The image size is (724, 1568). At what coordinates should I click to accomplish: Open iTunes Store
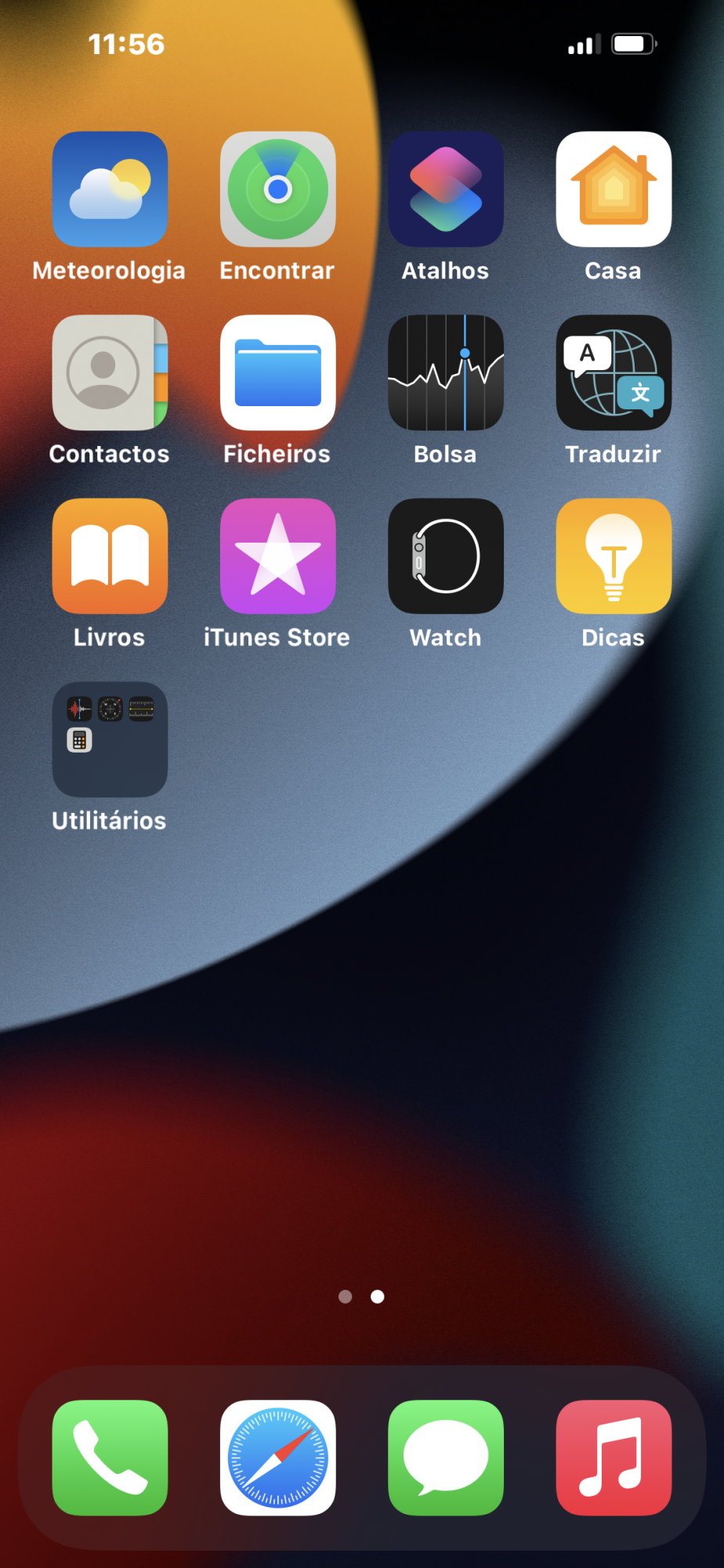click(277, 556)
